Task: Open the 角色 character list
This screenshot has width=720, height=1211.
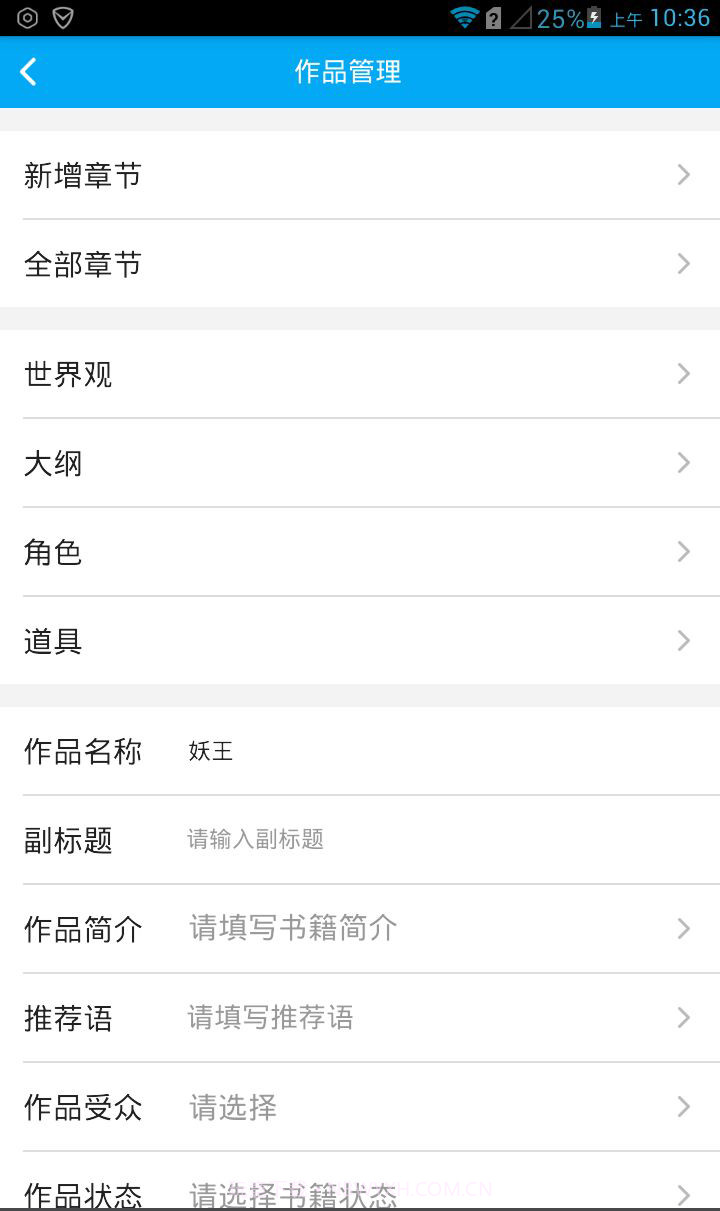Action: click(360, 552)
